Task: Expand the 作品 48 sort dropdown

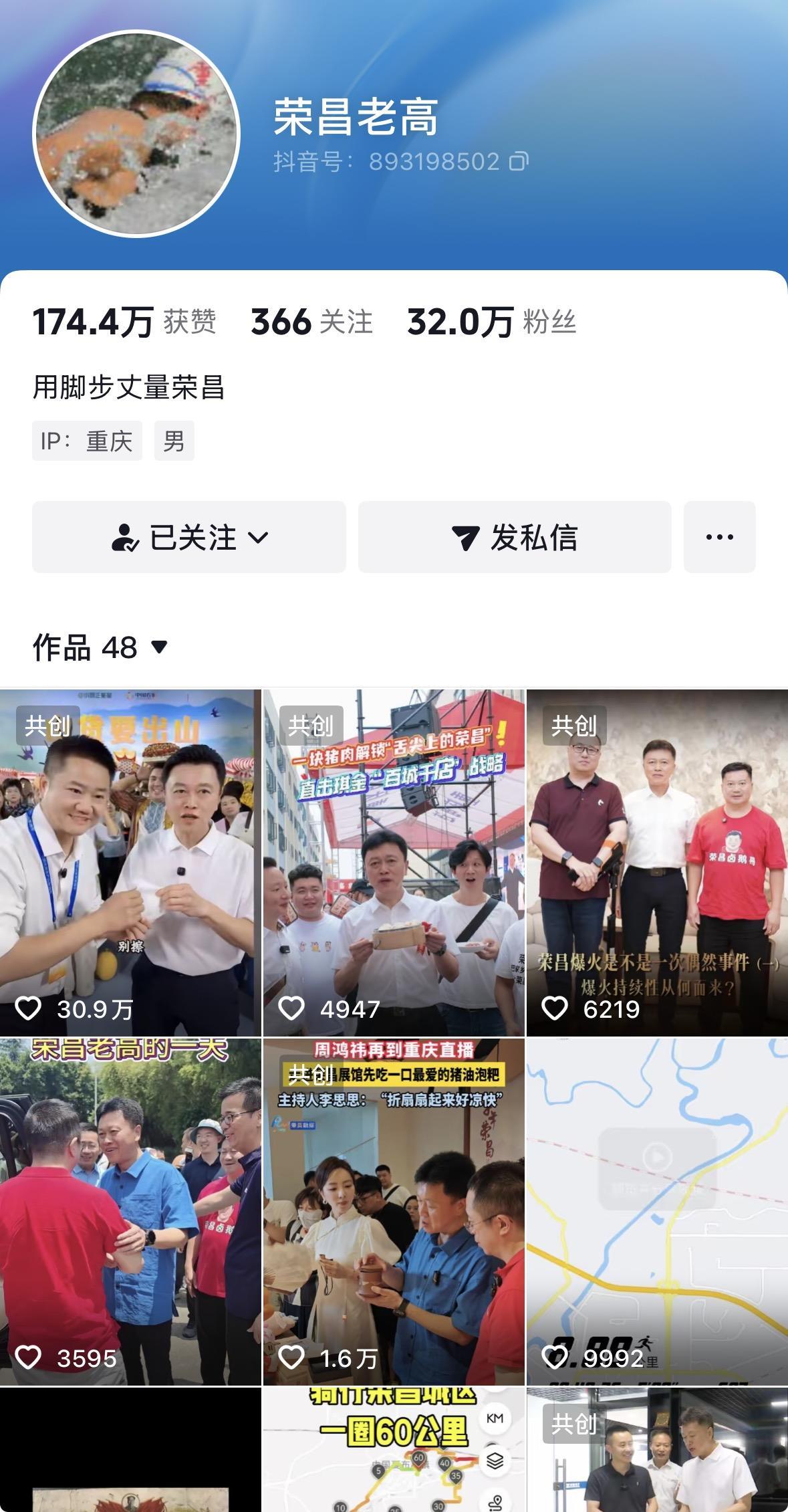Action: 159,647
